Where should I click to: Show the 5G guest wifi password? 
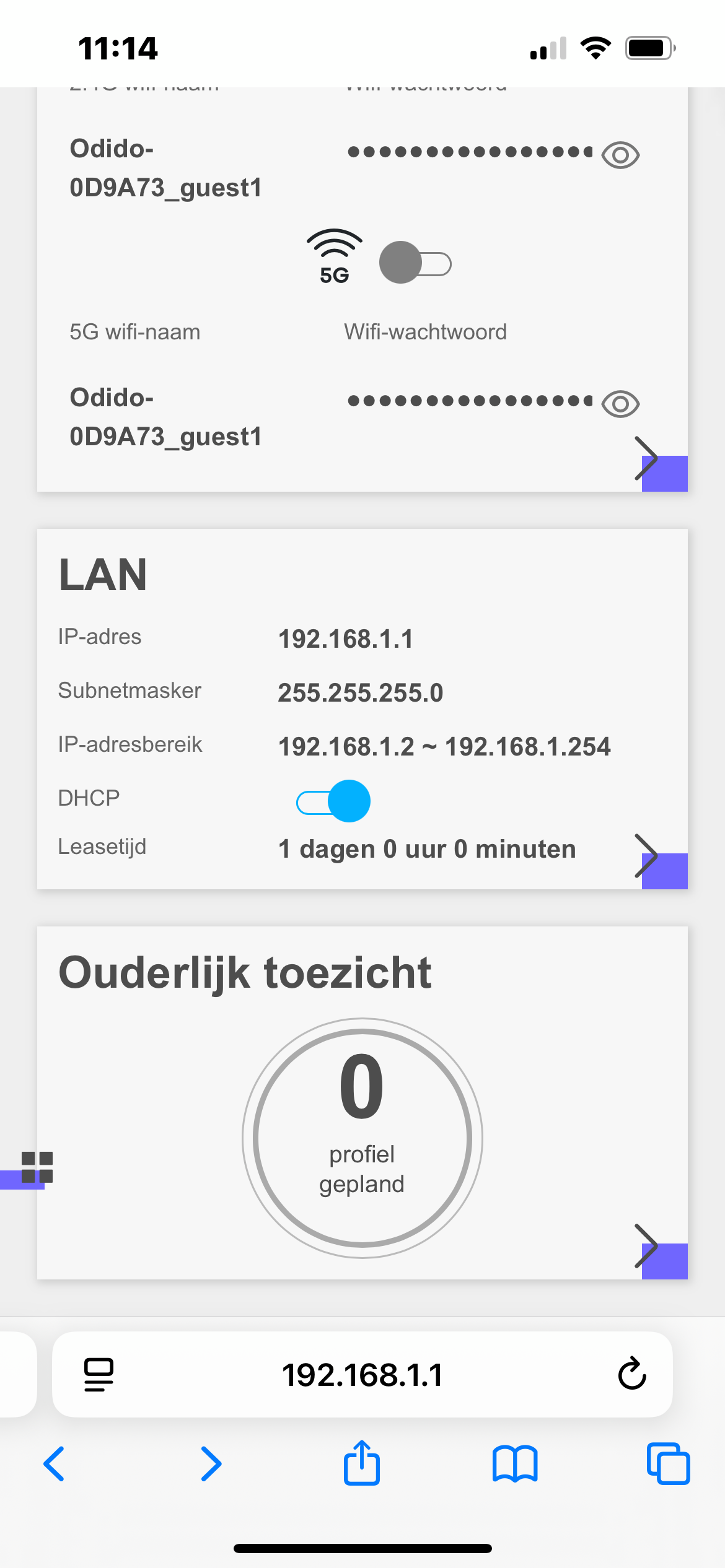coord(620,404)
